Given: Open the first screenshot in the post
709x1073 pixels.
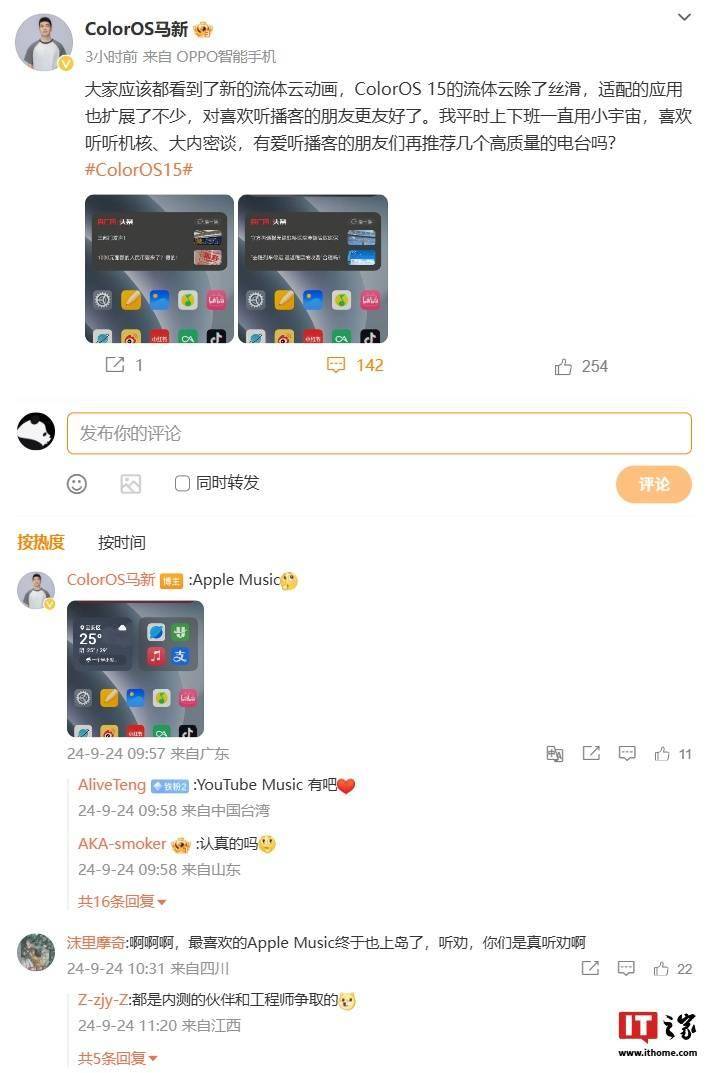Looking at the screenshot, I should (159, 268).
